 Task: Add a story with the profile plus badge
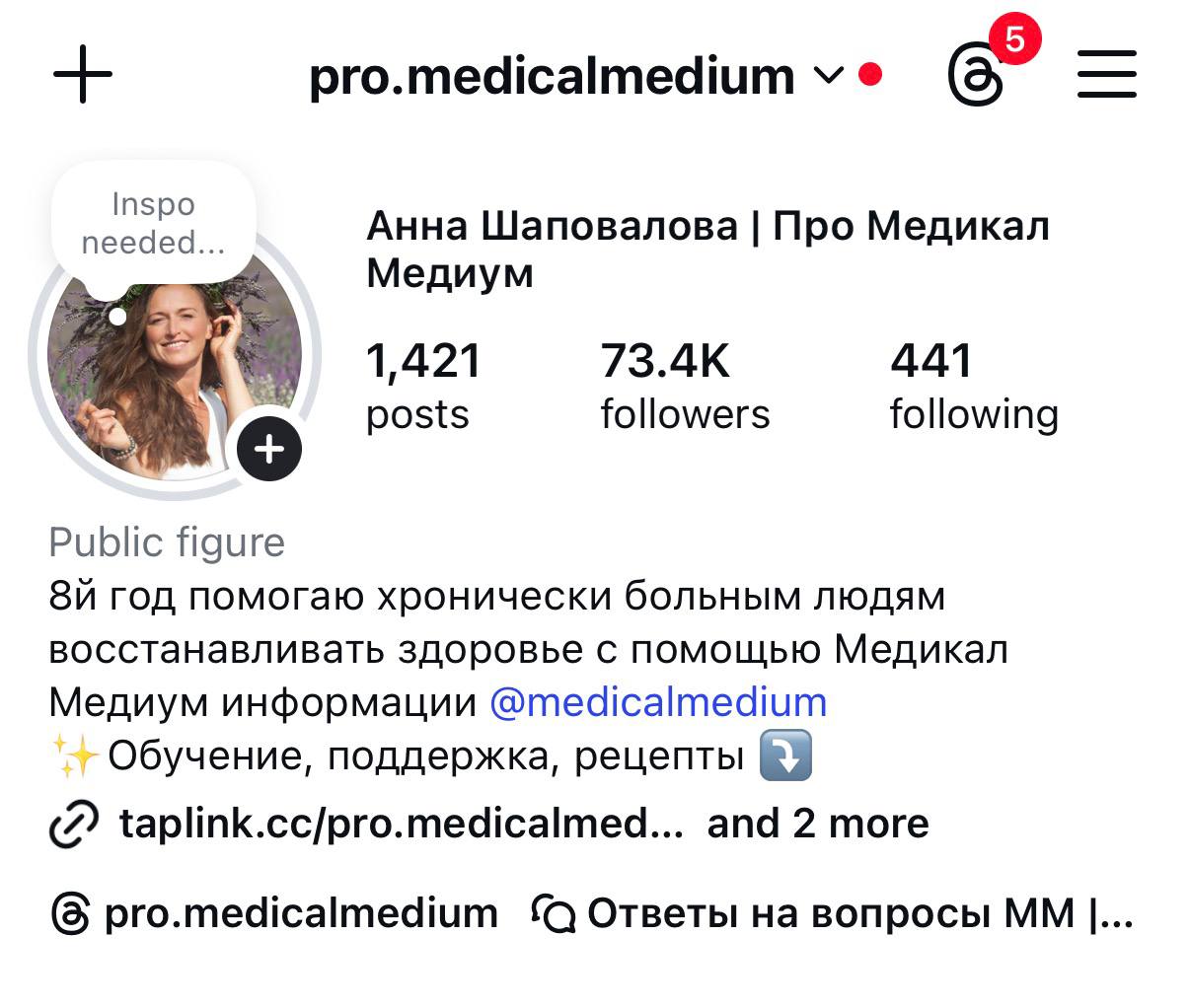click(x=269, y=450)
